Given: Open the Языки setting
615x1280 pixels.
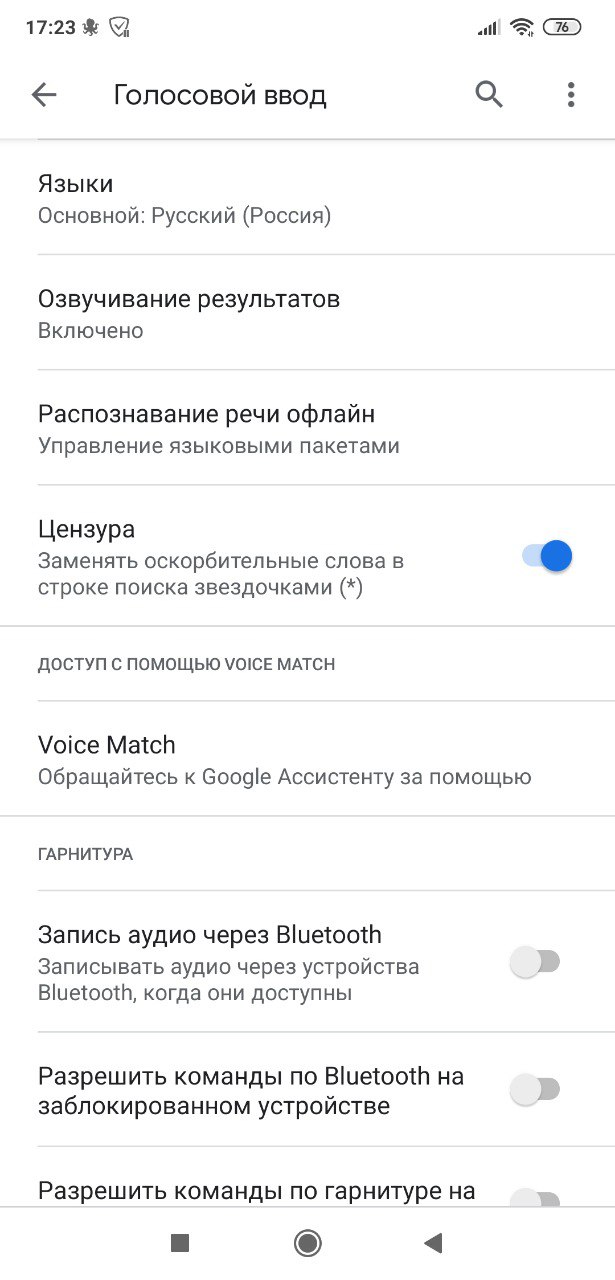Looking at the screenshot, I should (307, 198).
